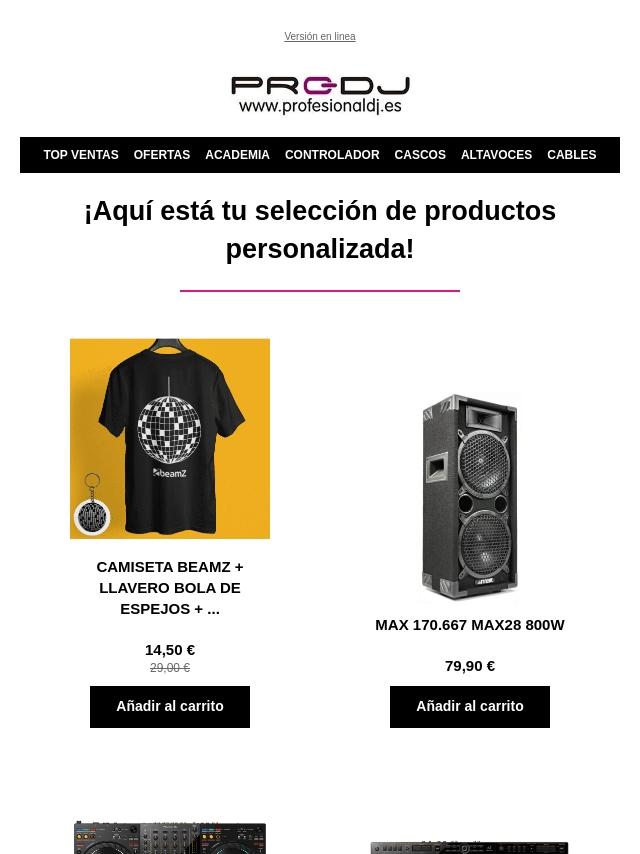Open the OFERTAS category

pos(162,155)
